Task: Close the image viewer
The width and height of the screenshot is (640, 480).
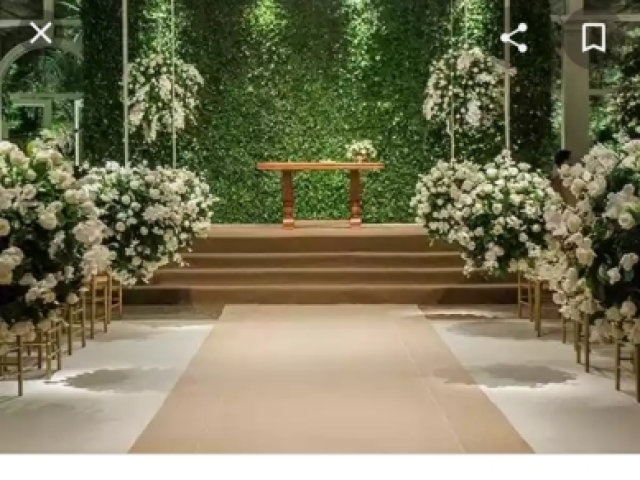Action: (40, 34)
